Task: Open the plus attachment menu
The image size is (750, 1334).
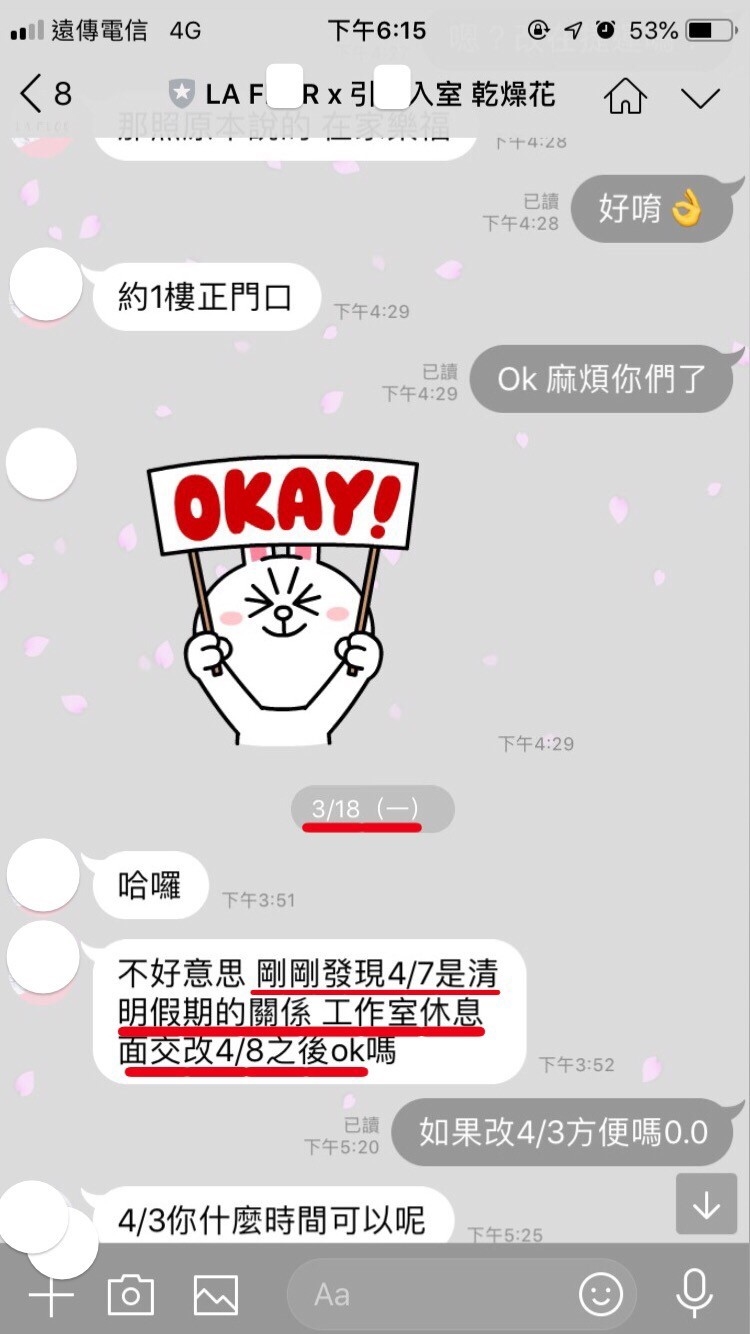Action: click(51, 1295)
